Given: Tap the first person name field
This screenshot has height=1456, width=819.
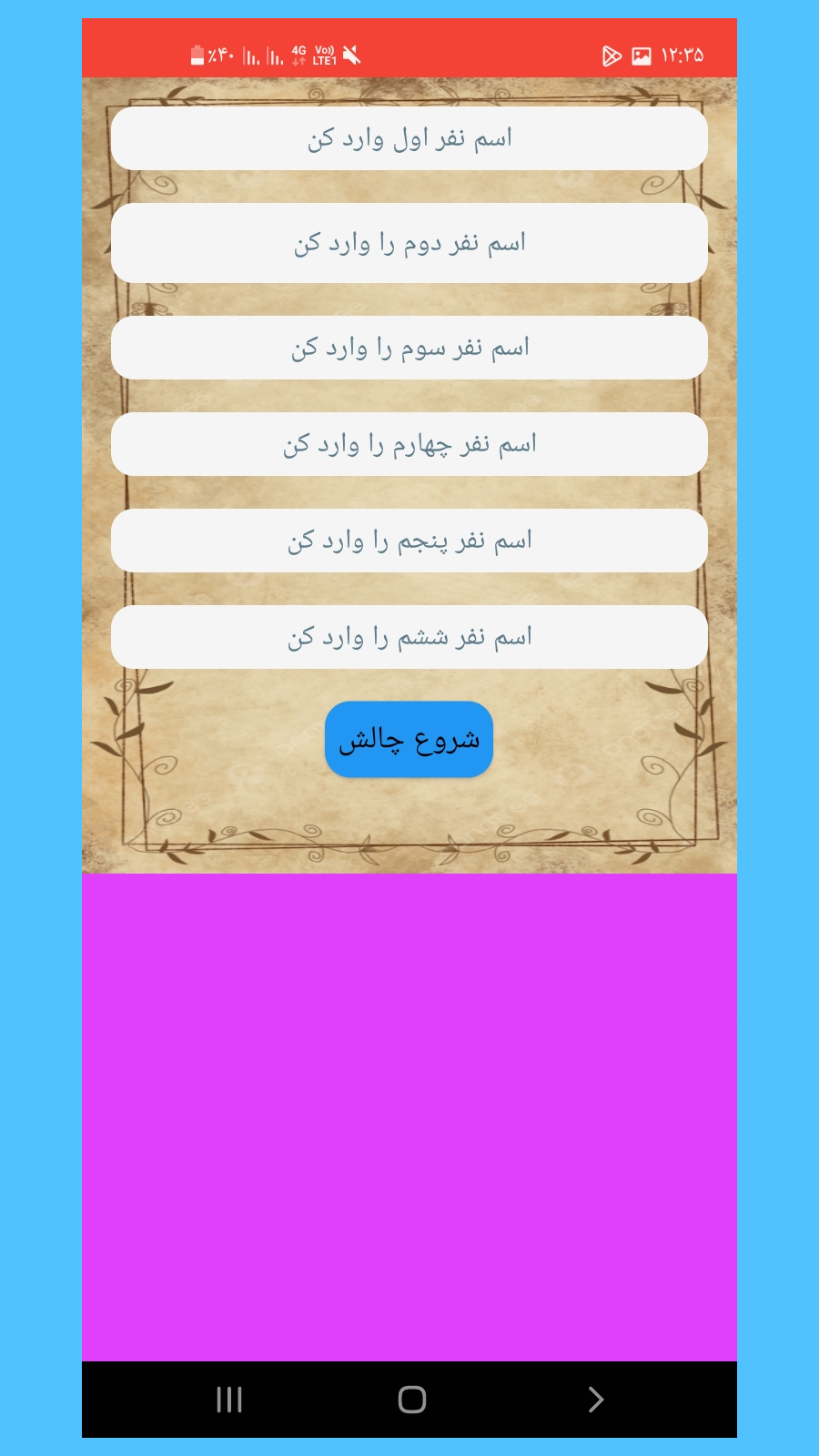Looking at the screenshot, I should 409,138.
